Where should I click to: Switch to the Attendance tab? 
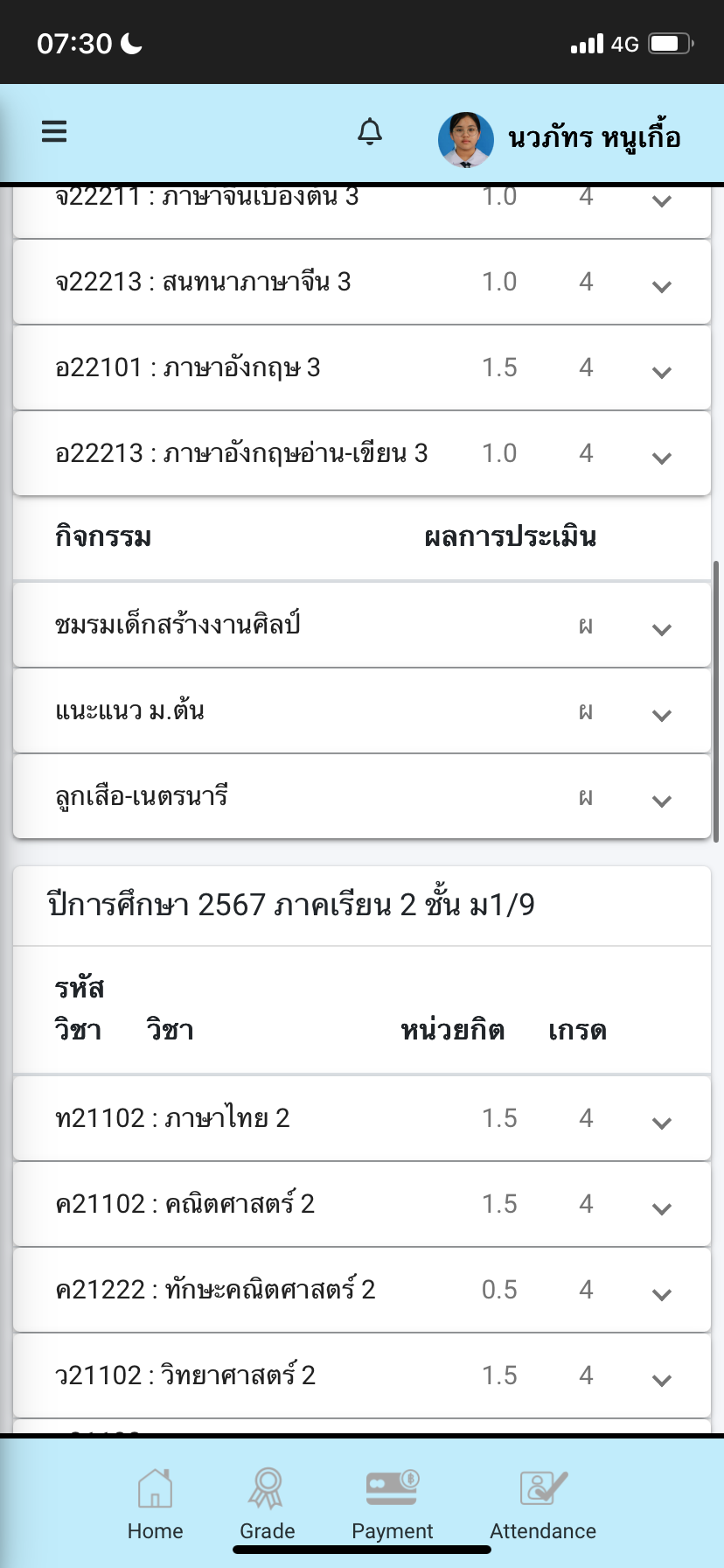[542, 1505]
